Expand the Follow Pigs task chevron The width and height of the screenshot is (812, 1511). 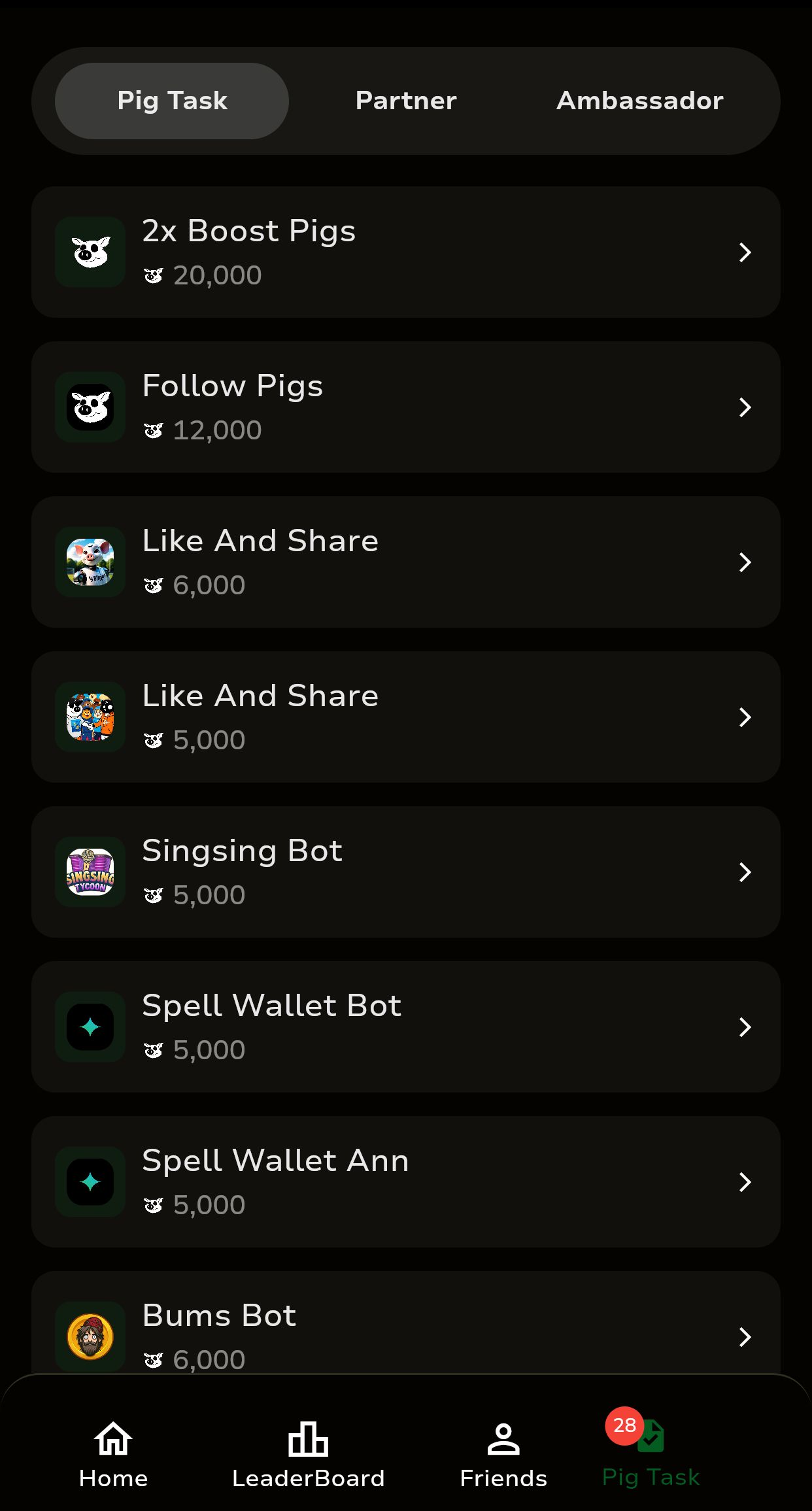click(x=745, y=407)
